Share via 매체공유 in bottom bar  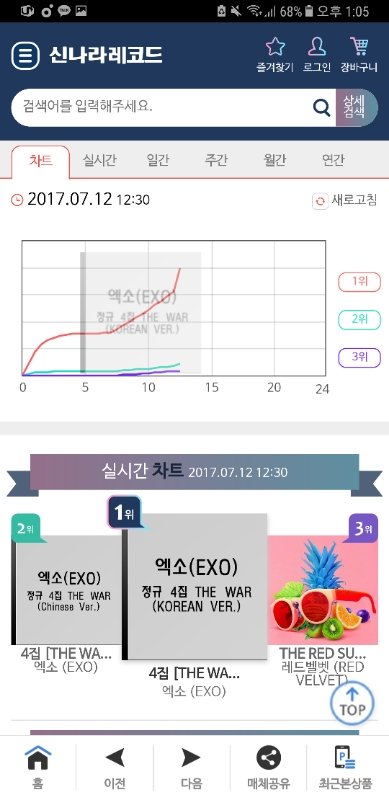(269, 767)
